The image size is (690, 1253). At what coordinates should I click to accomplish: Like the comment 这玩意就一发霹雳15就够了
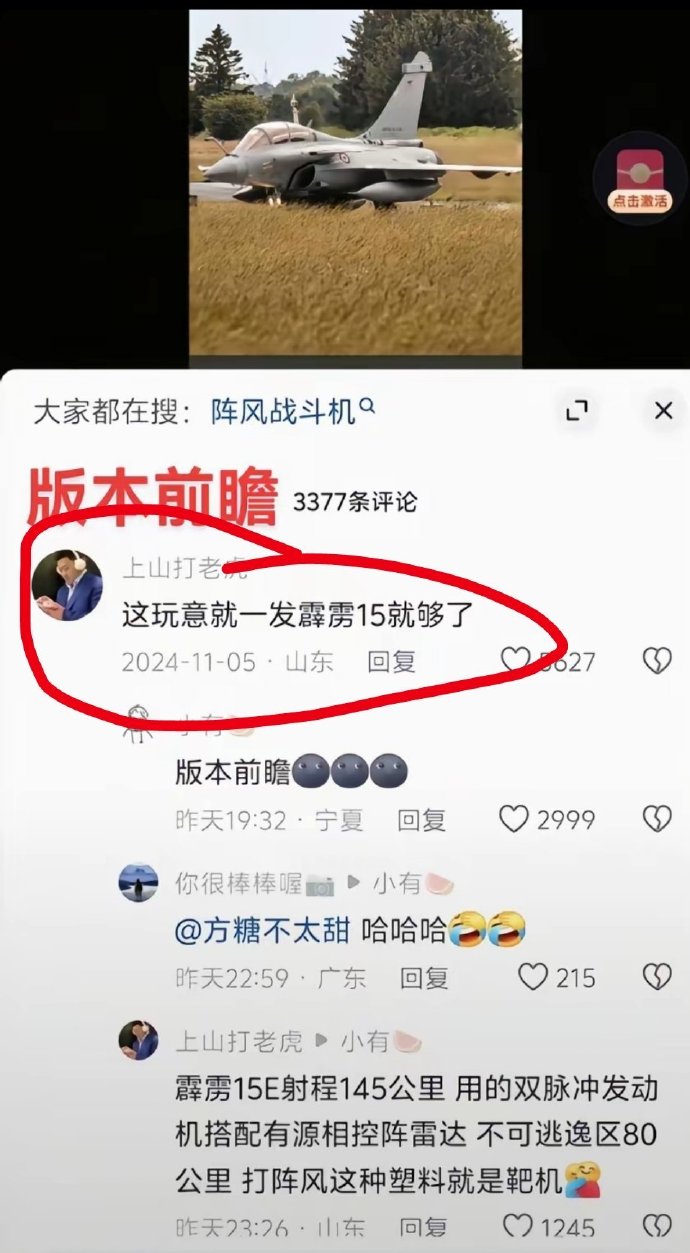pos(516,661)
